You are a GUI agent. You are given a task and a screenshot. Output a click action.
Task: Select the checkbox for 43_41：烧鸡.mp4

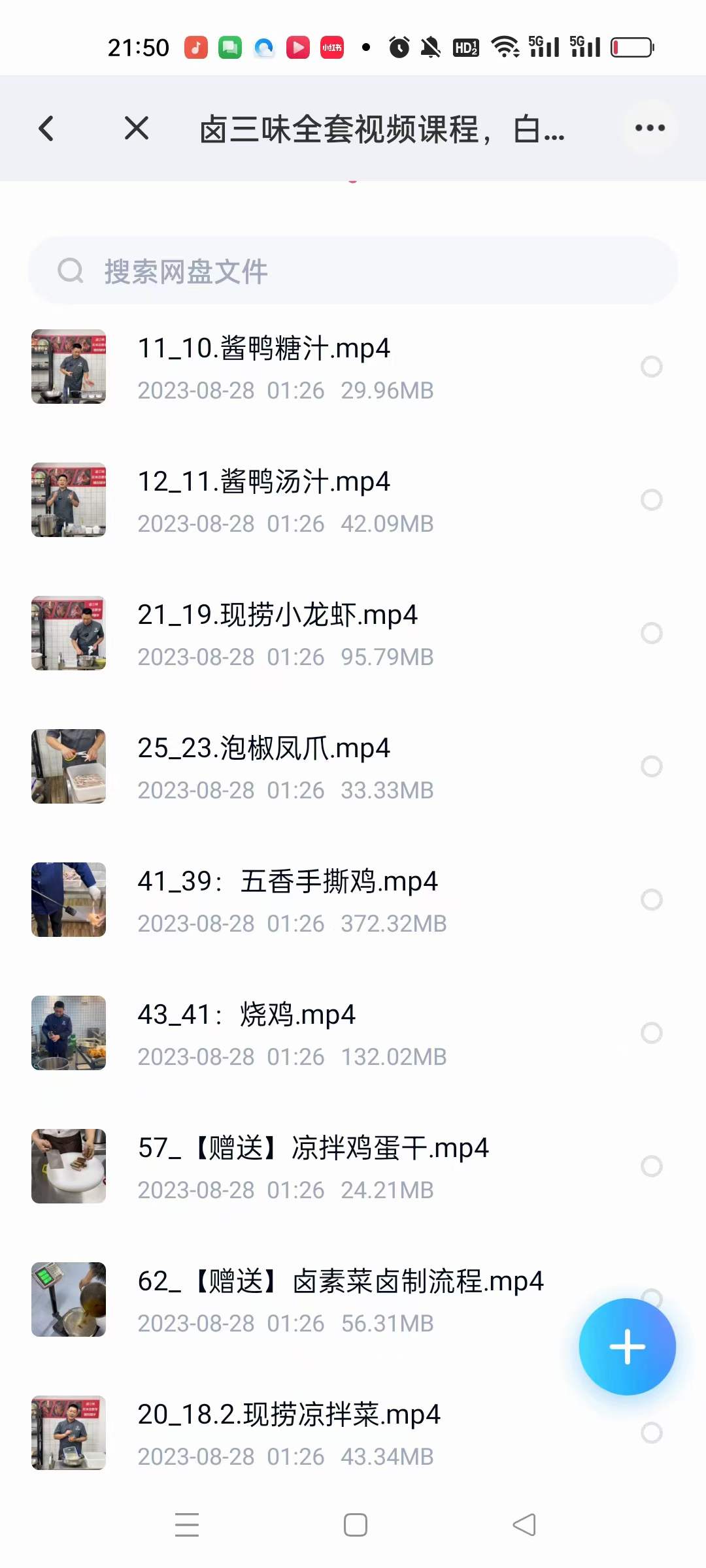[x=652, y=1033]
